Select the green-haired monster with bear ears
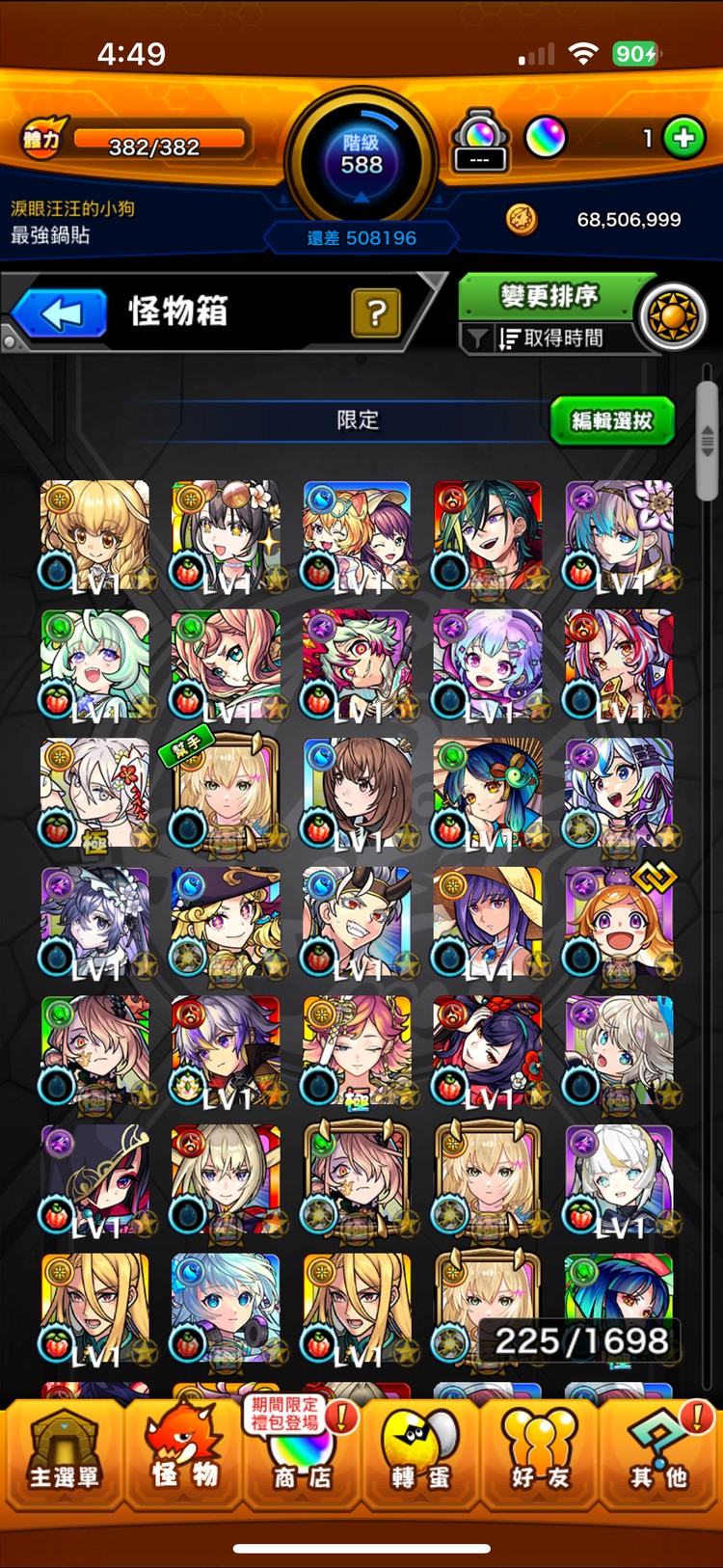Screen dimensions: 723x1568 94,664
